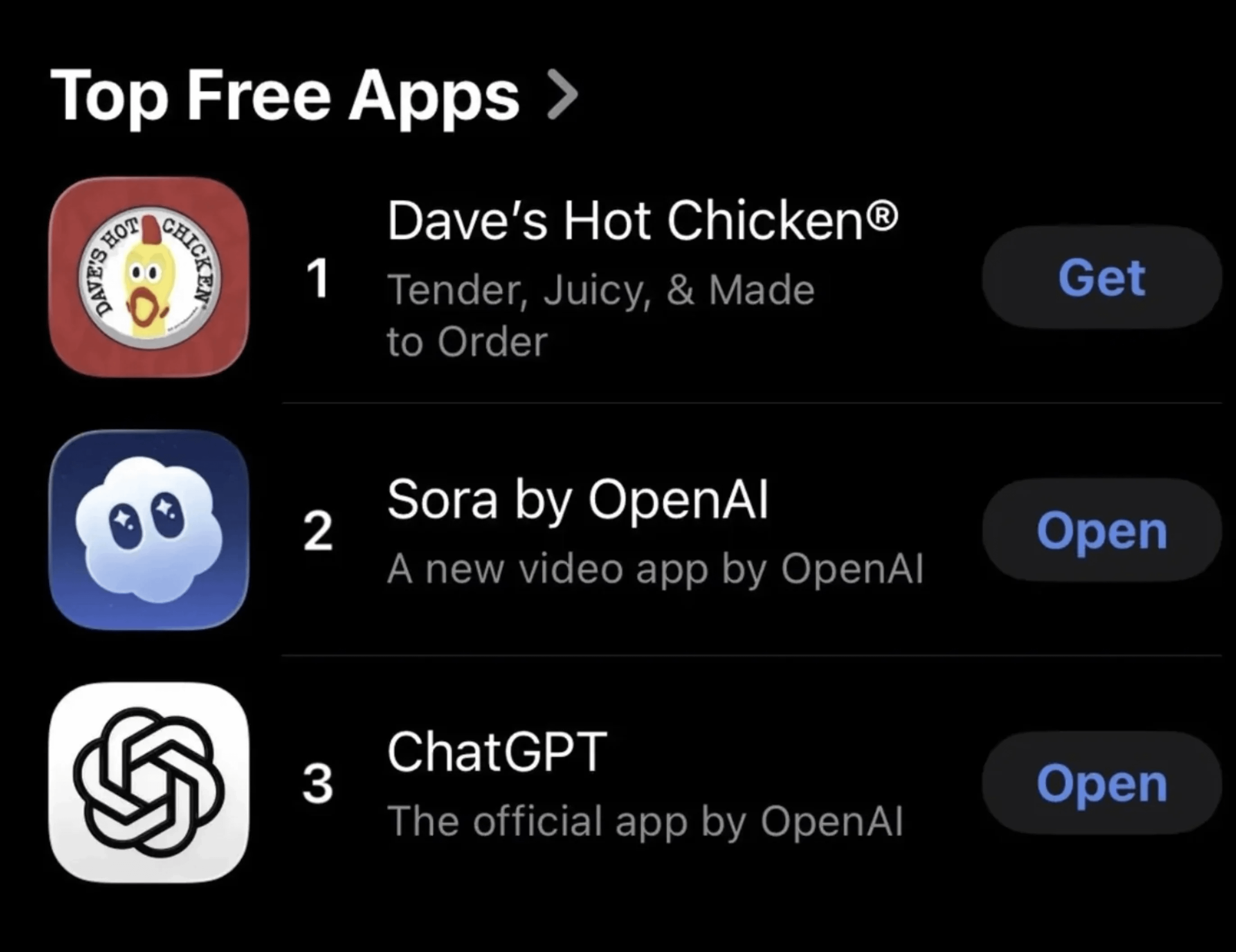
Task: Get the Dave's Hot Chicken app
Action: coord(1101,278)
